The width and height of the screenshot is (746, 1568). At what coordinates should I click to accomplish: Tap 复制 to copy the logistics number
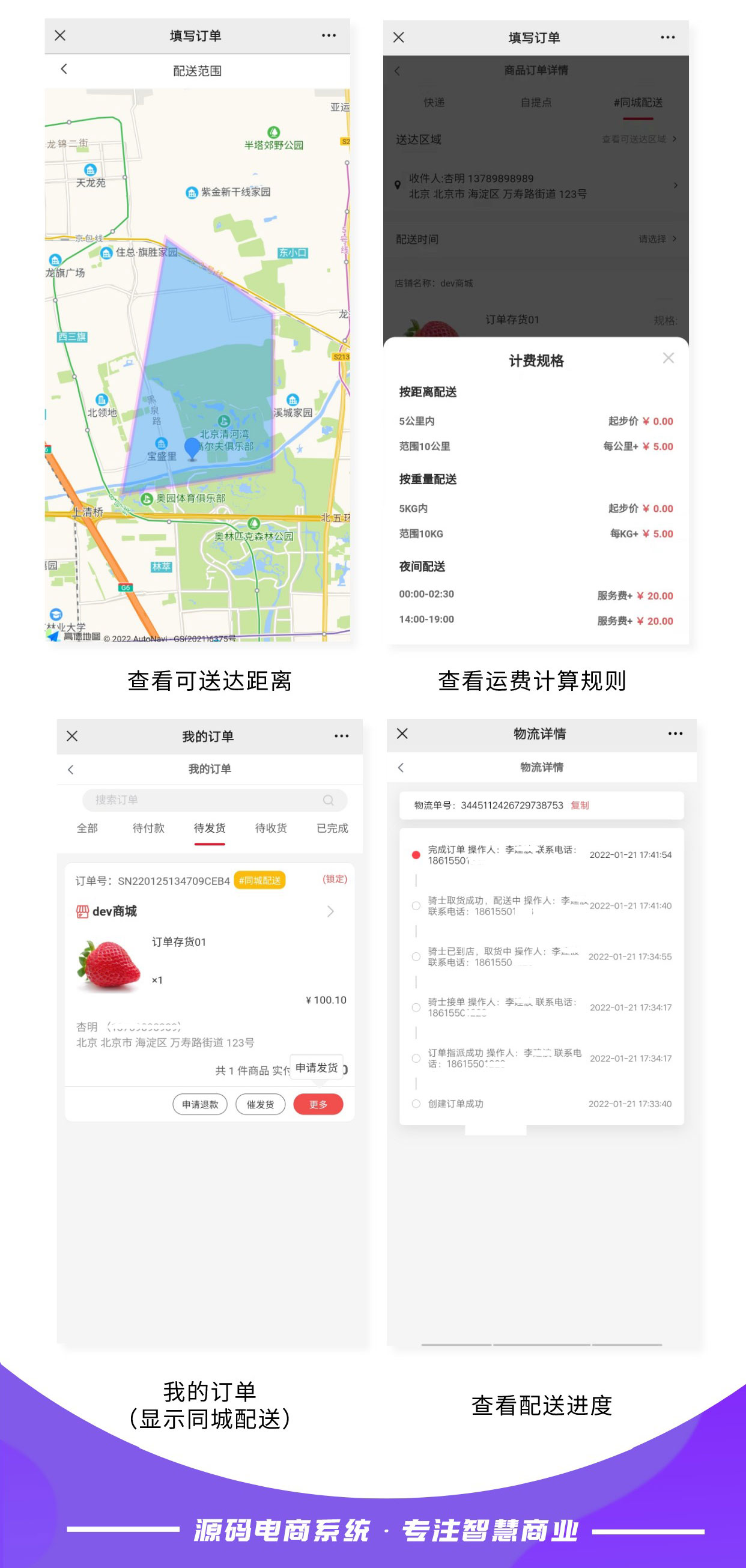[578, 804]
